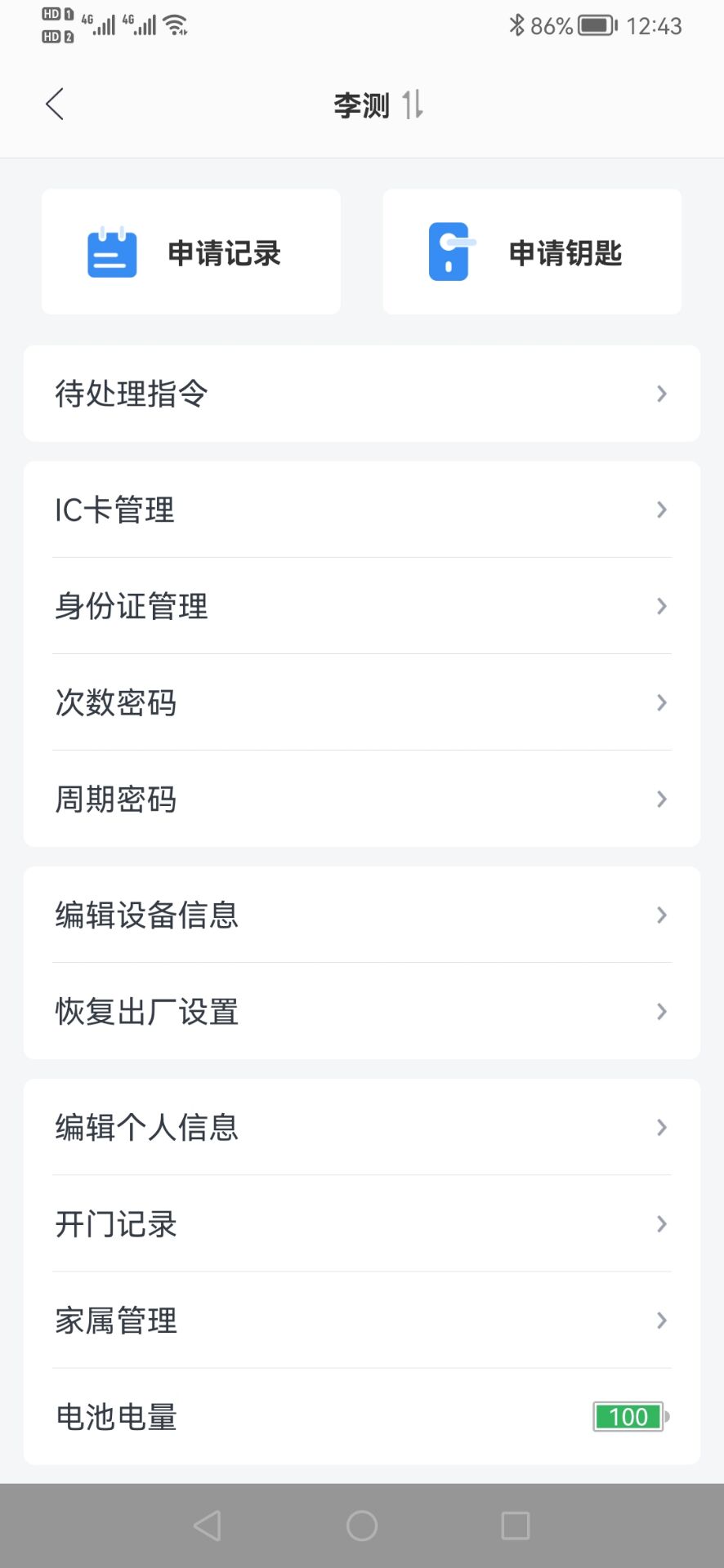The image size is (724, 1568).
Task: Open IC卡管理 via its chevron
Action: click(x=662, y=510)
